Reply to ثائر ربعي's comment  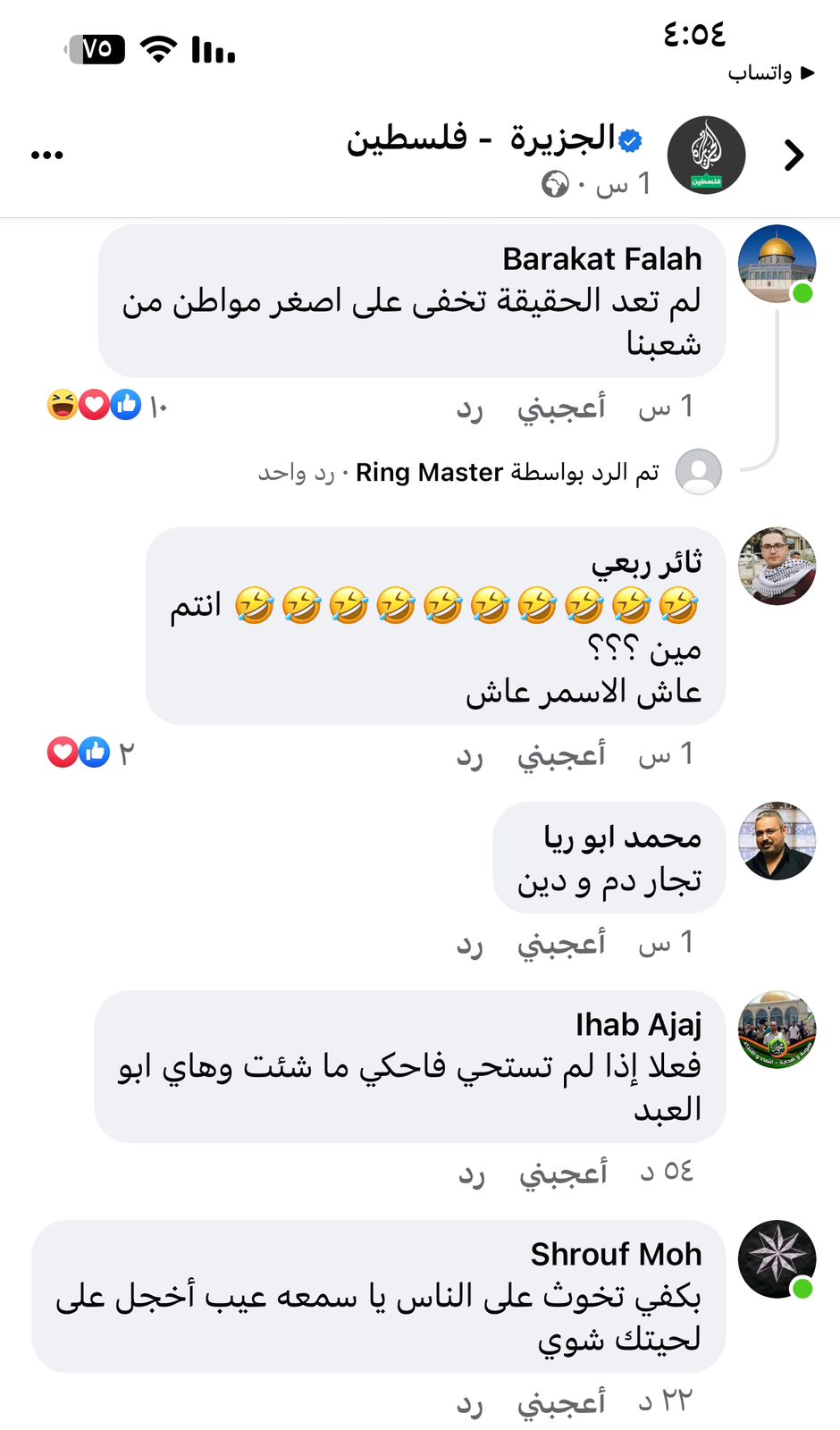470,757
